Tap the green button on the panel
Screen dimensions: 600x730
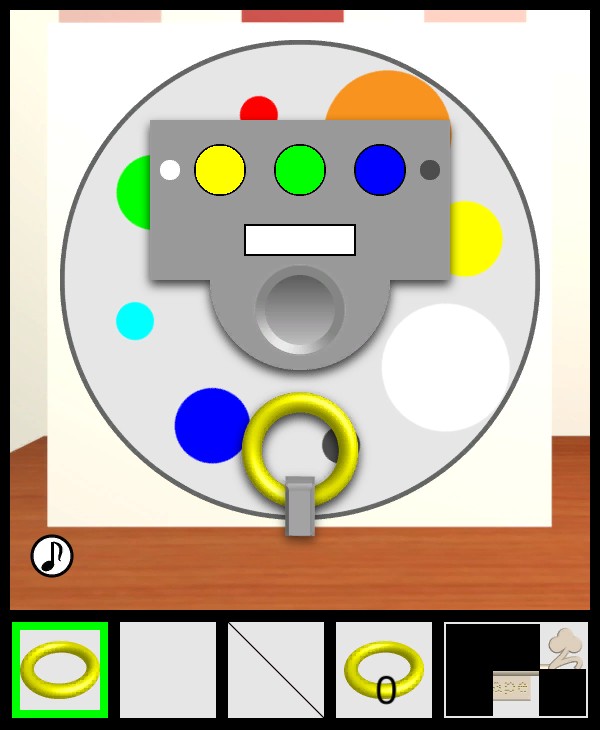pos(300,170)
